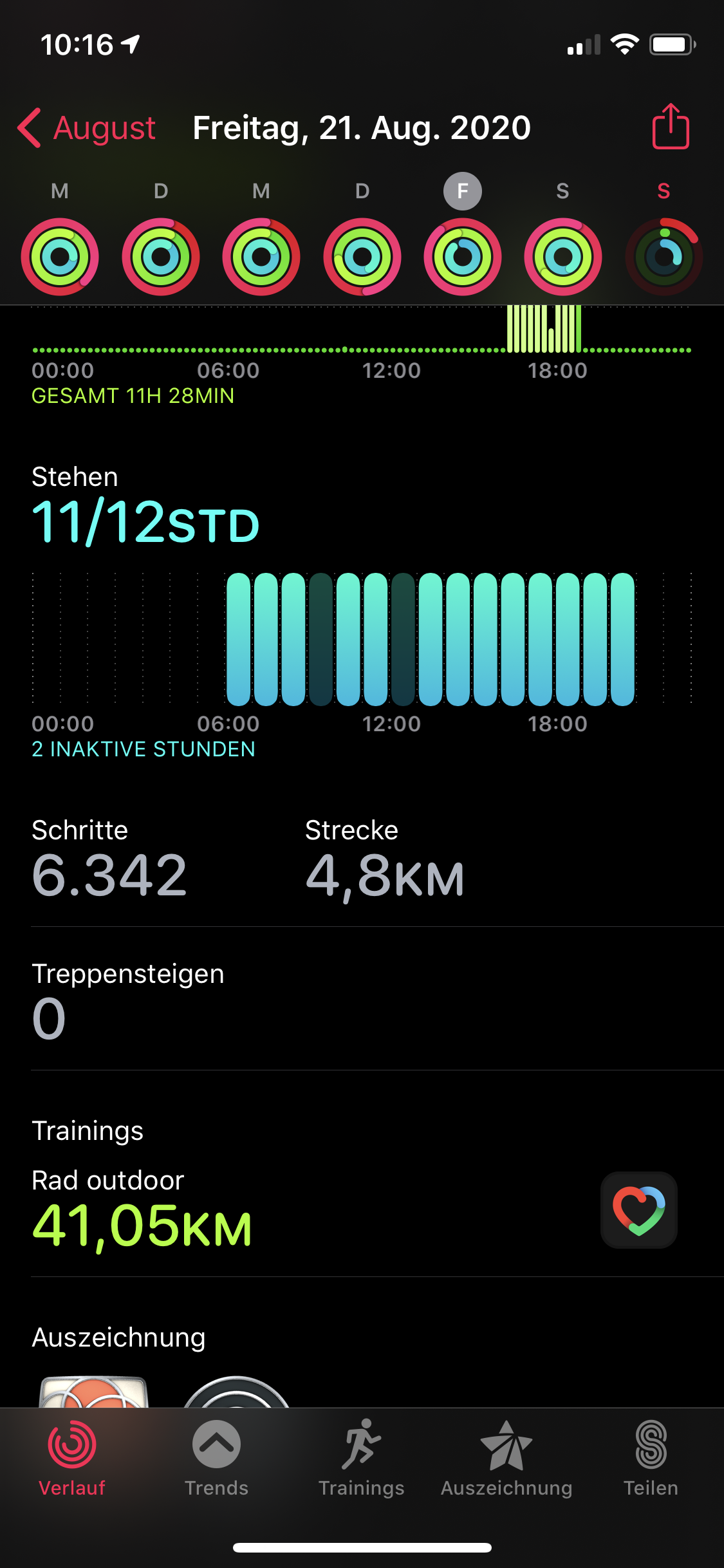This screenshot has height=1568, width=724.
Task: Select Monday's activity rings
Action: coord(60,256)
